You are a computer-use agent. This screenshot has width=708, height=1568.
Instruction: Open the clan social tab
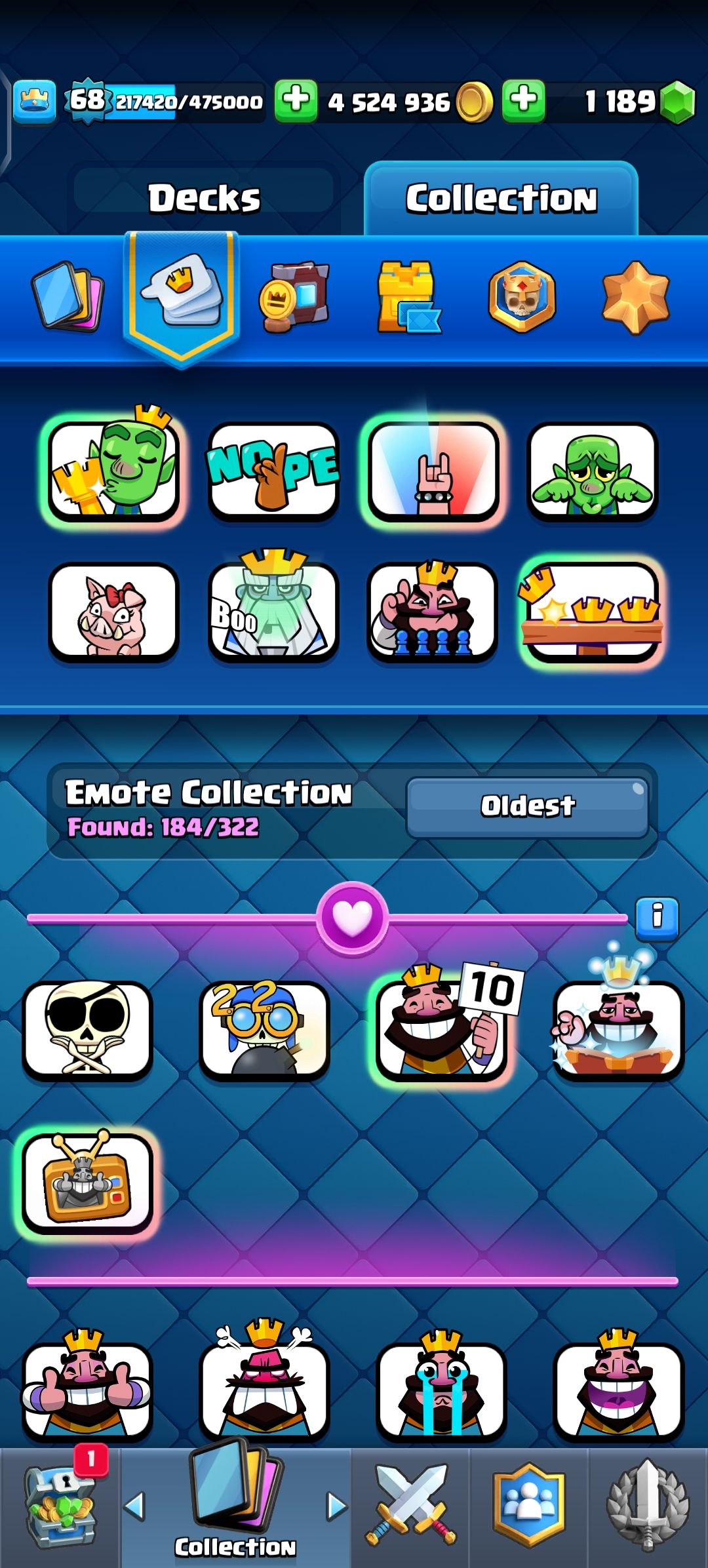coord(528,1508)
